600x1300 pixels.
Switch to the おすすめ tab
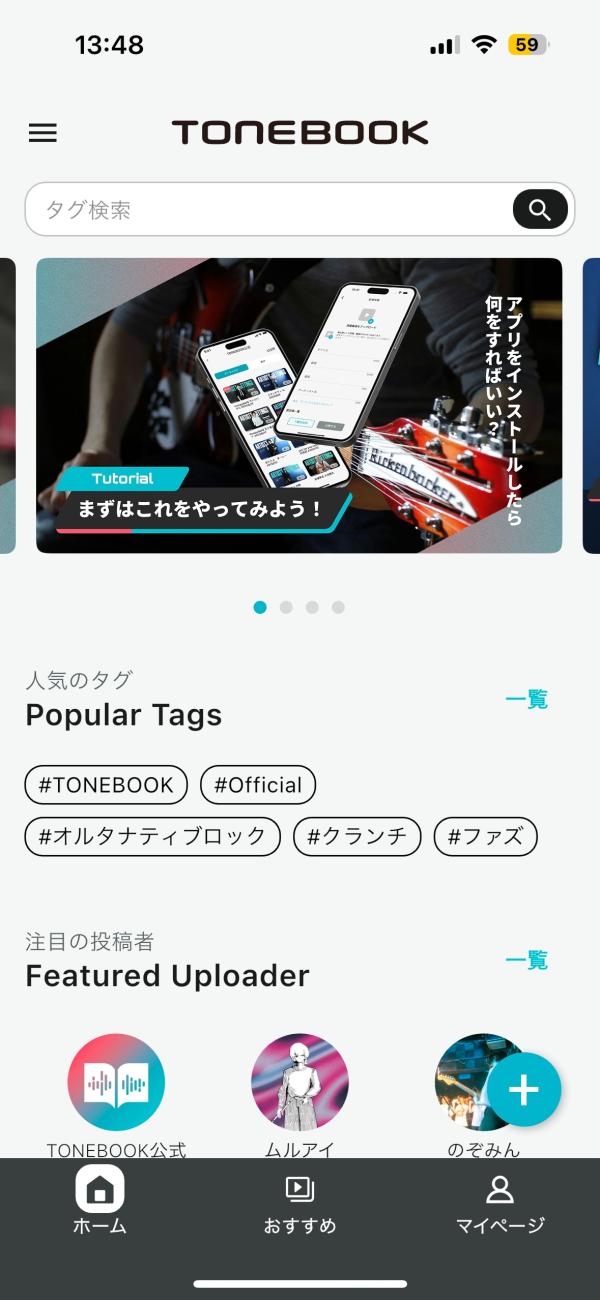300,1201
